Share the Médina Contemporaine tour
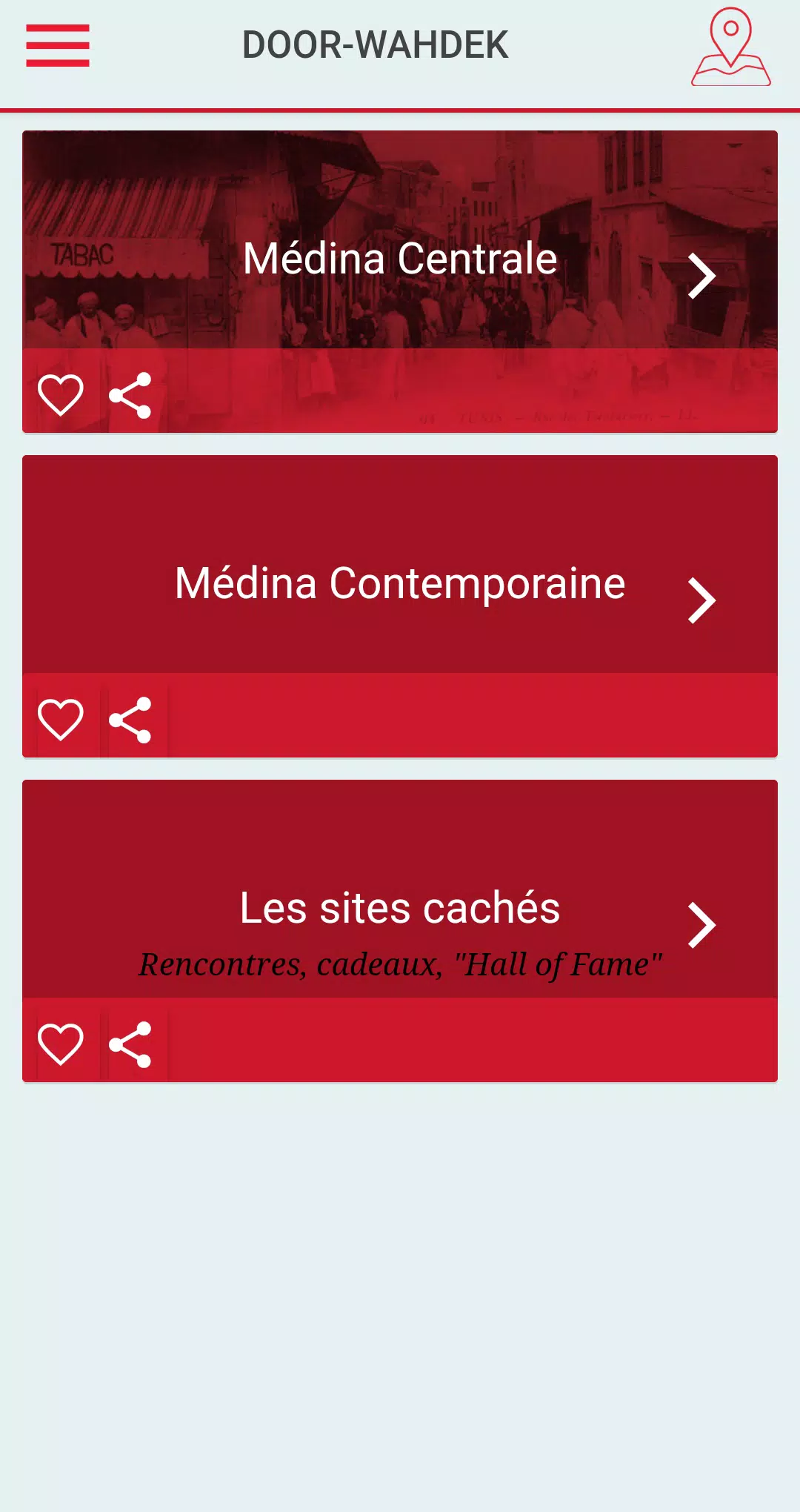The width and height of the screenshot is (800, 1512). [x=130, y=720]
